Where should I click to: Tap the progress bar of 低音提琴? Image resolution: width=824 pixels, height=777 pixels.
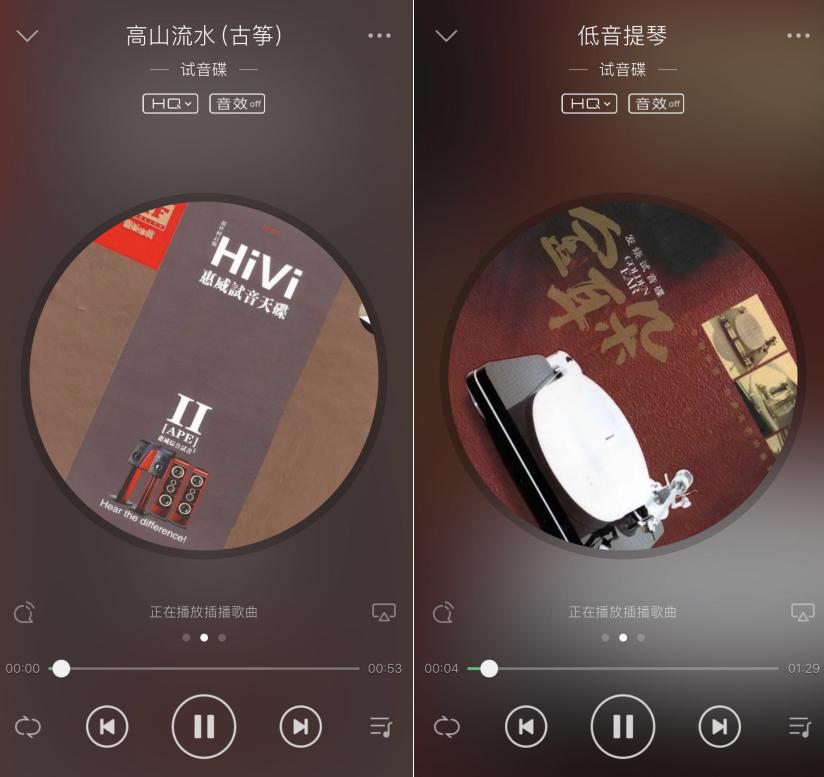pos(630,668)
